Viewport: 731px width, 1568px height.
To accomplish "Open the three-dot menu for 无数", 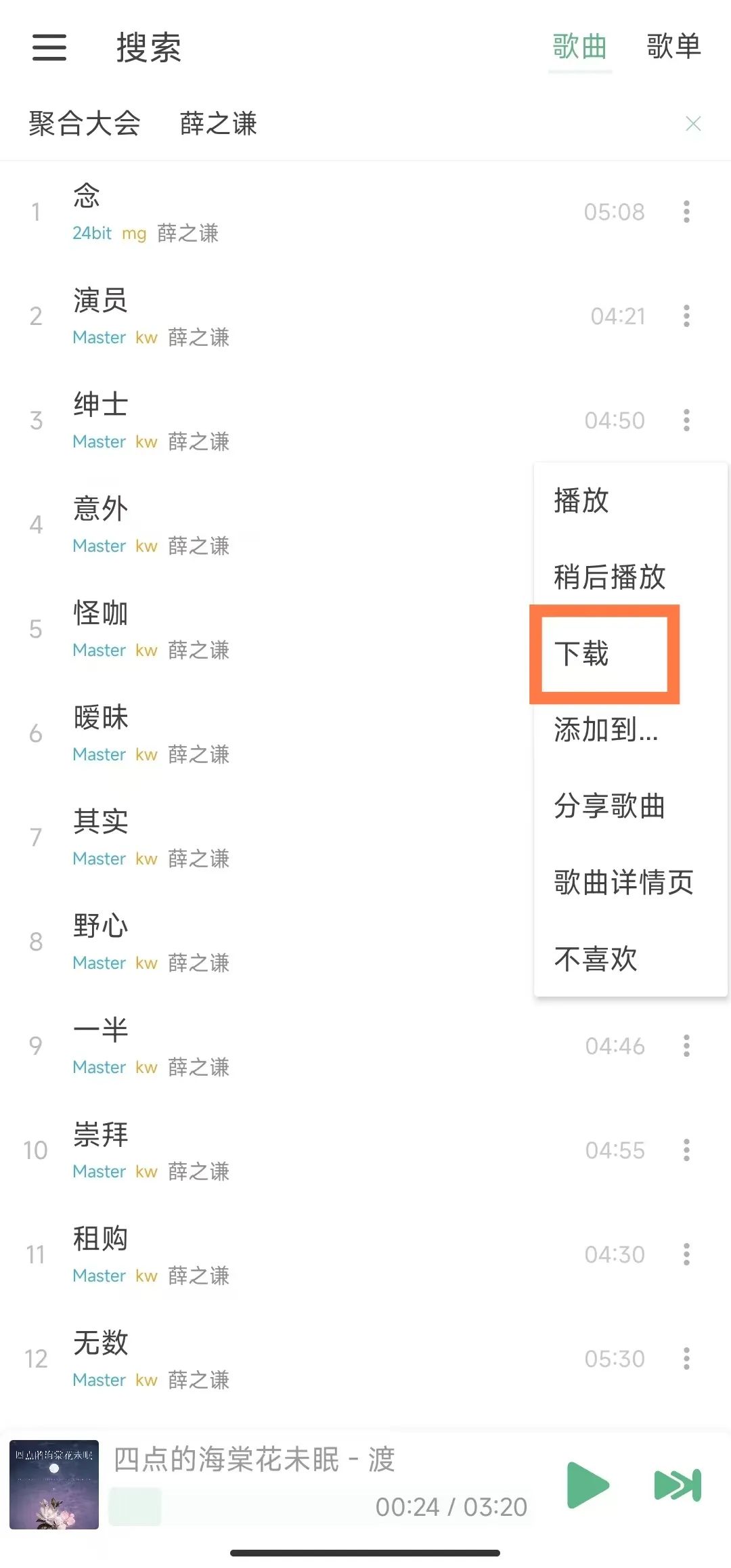I will click(x=686, y=1358).
